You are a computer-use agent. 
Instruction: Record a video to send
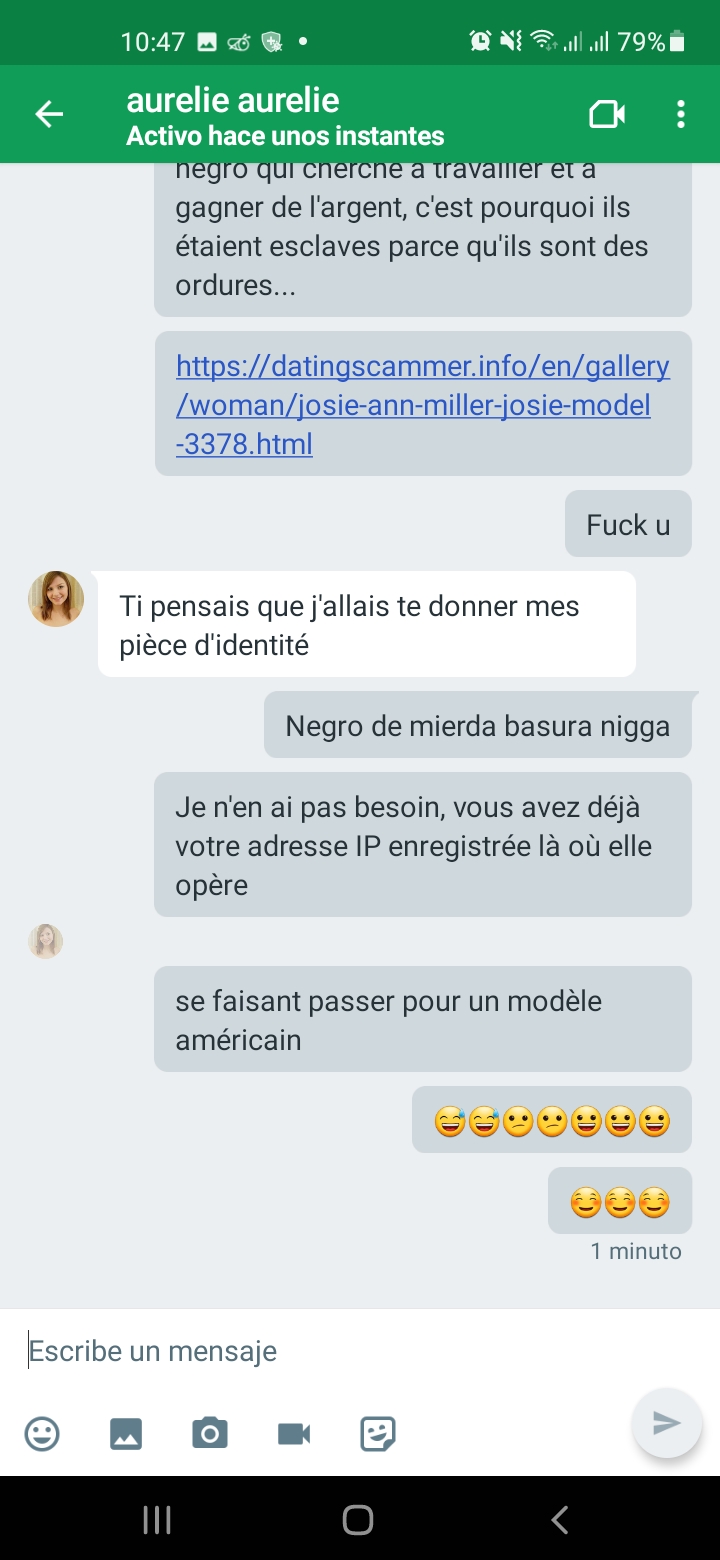[294, 1434]
